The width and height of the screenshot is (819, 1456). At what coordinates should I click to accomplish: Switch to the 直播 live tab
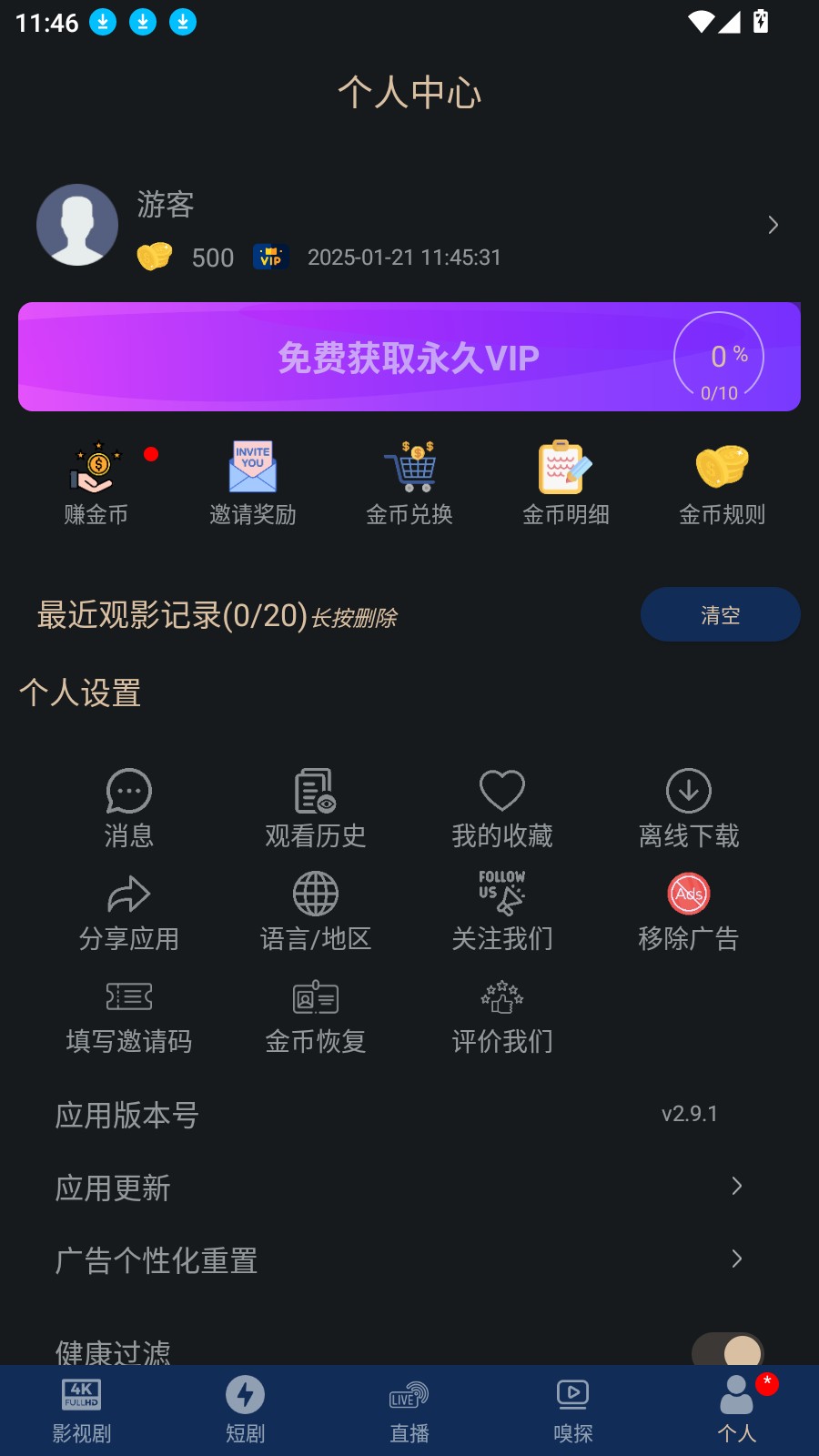point(409,1410)
